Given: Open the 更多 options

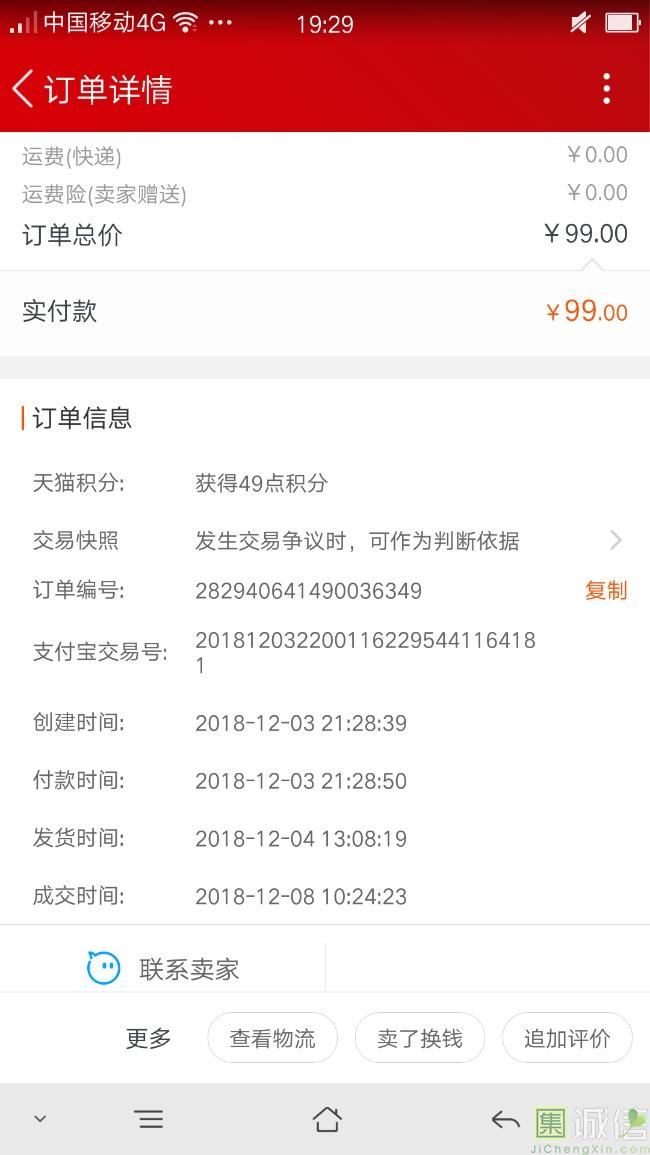Looking at the screenshot, I should [x=148, y=1038].
